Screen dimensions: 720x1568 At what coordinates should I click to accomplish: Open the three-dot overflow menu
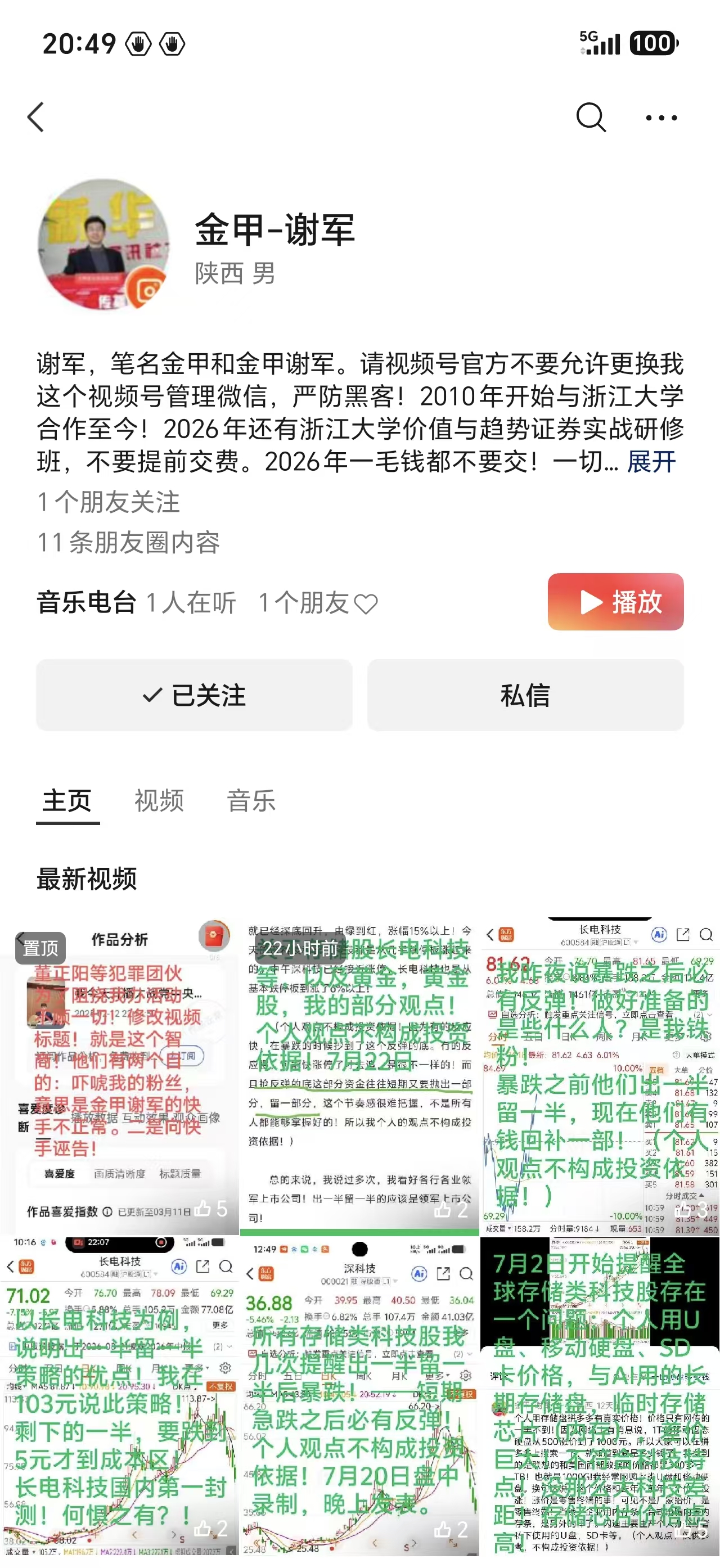[x=661, y=118]
